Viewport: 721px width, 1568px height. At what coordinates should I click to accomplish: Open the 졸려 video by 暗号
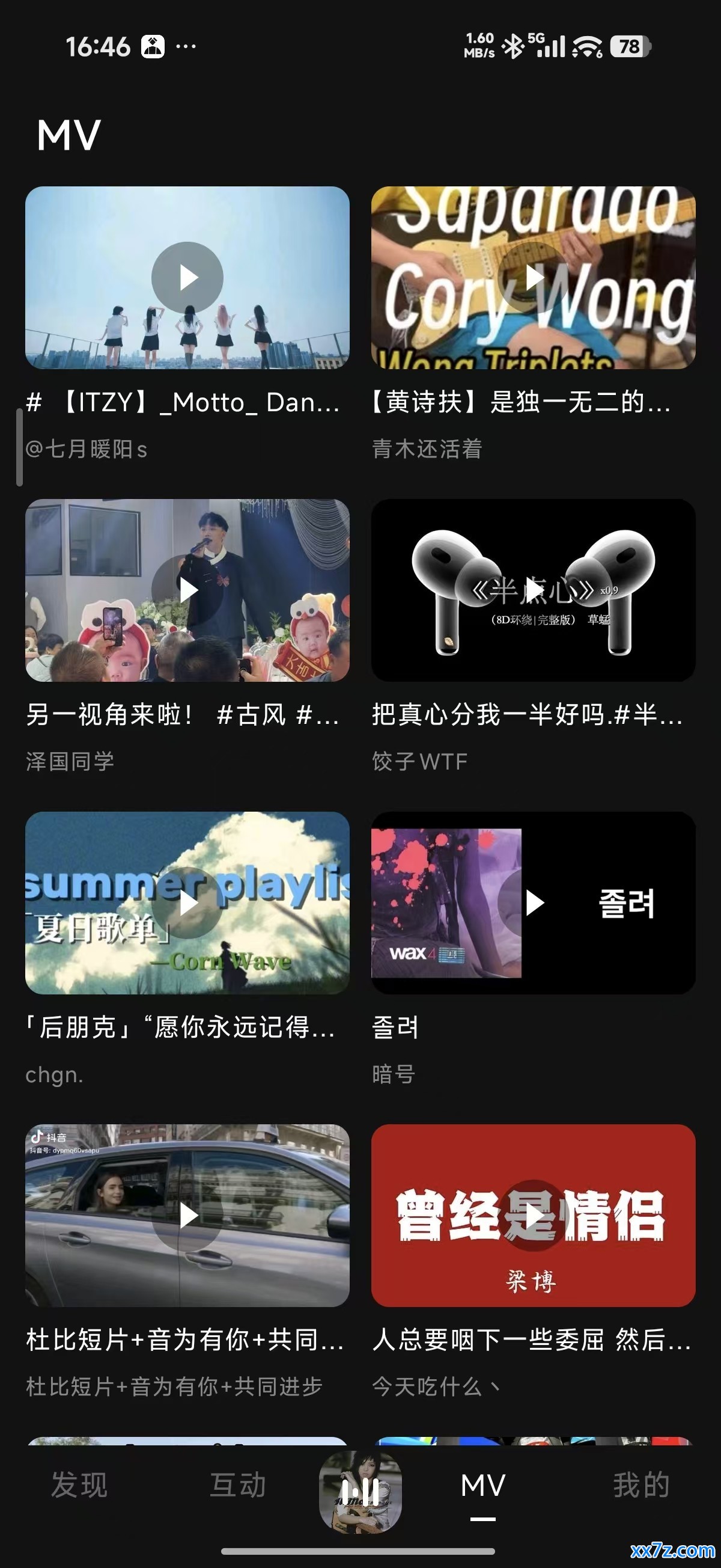point(533,902)
